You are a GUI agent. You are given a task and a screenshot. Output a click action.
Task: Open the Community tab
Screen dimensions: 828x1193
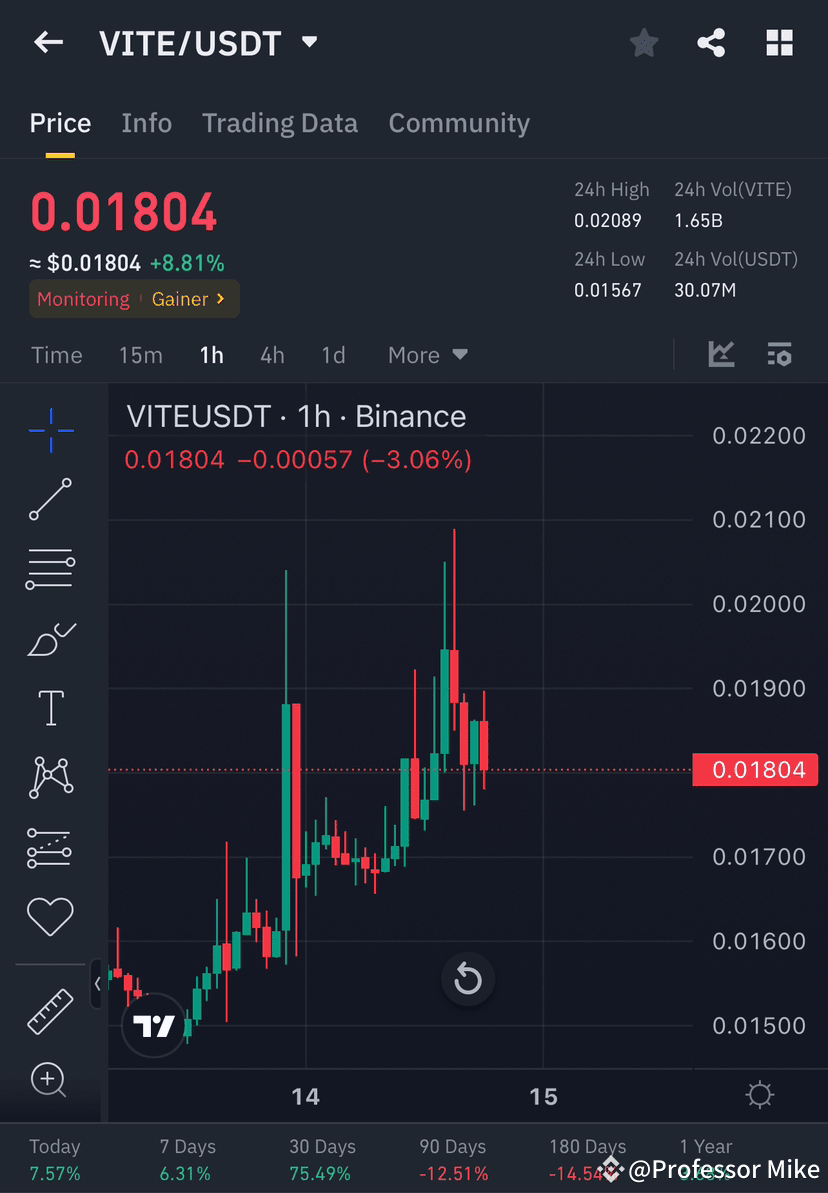[x=459, y=122]
